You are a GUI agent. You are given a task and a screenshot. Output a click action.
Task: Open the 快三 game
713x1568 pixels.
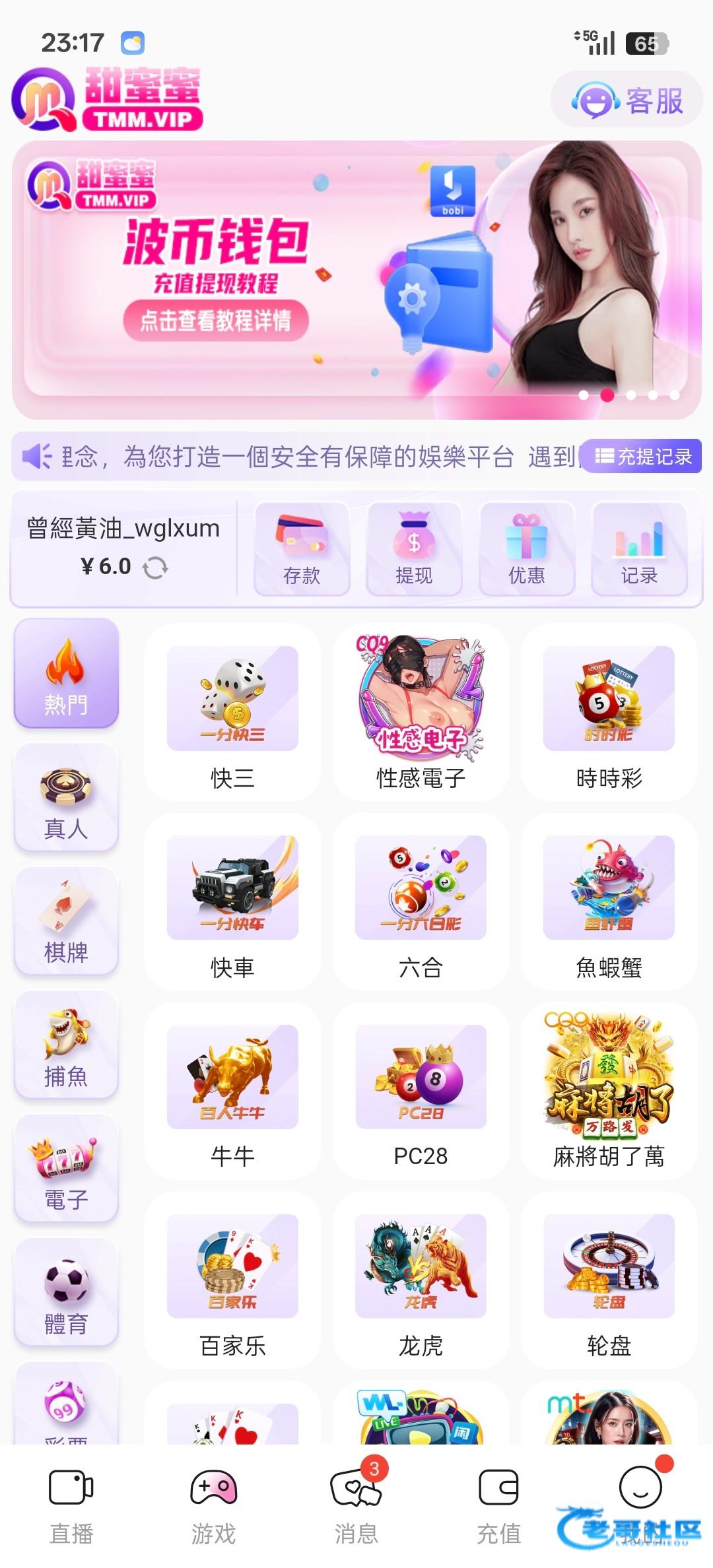coord(232,713)
